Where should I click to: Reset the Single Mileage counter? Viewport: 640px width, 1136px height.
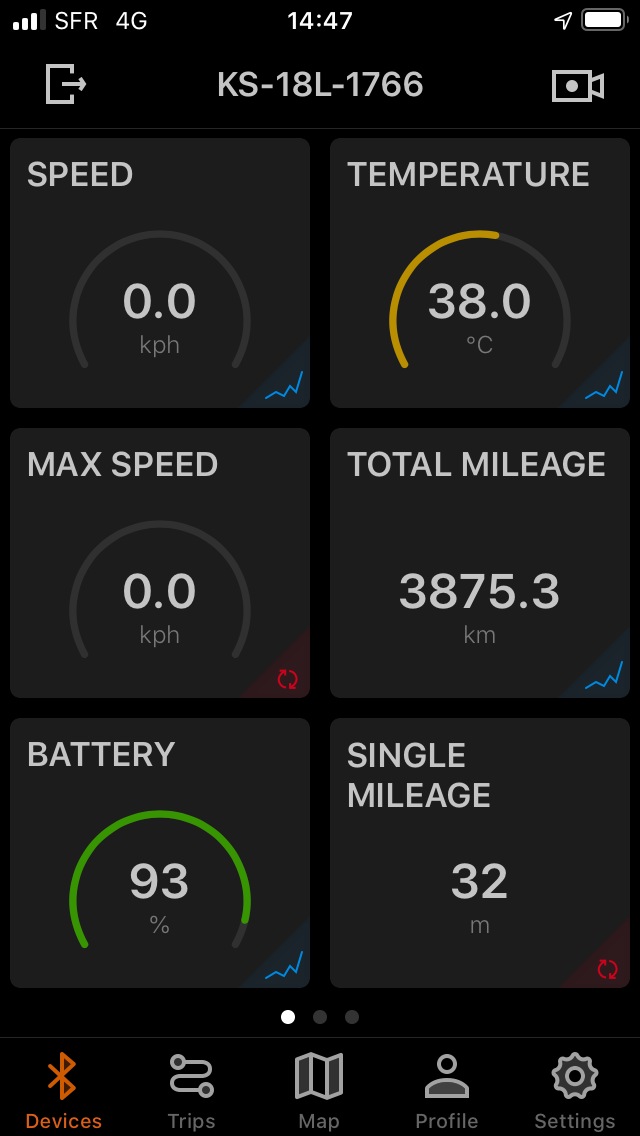point(607,969)
